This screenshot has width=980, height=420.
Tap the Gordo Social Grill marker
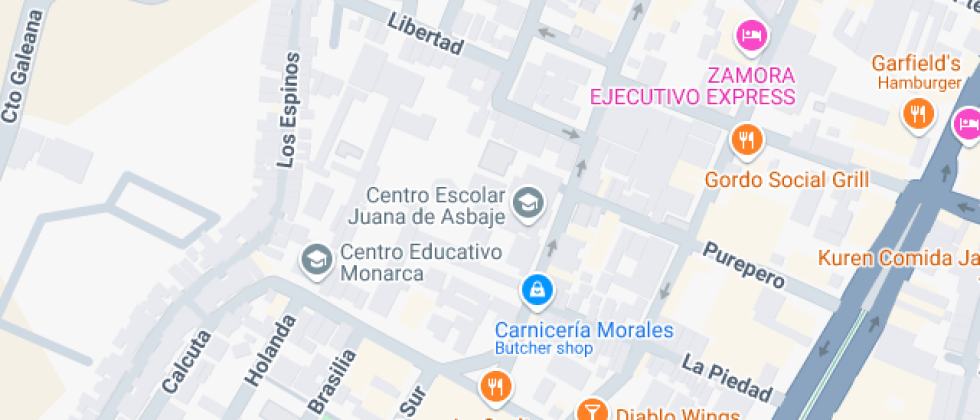(746, 141)
